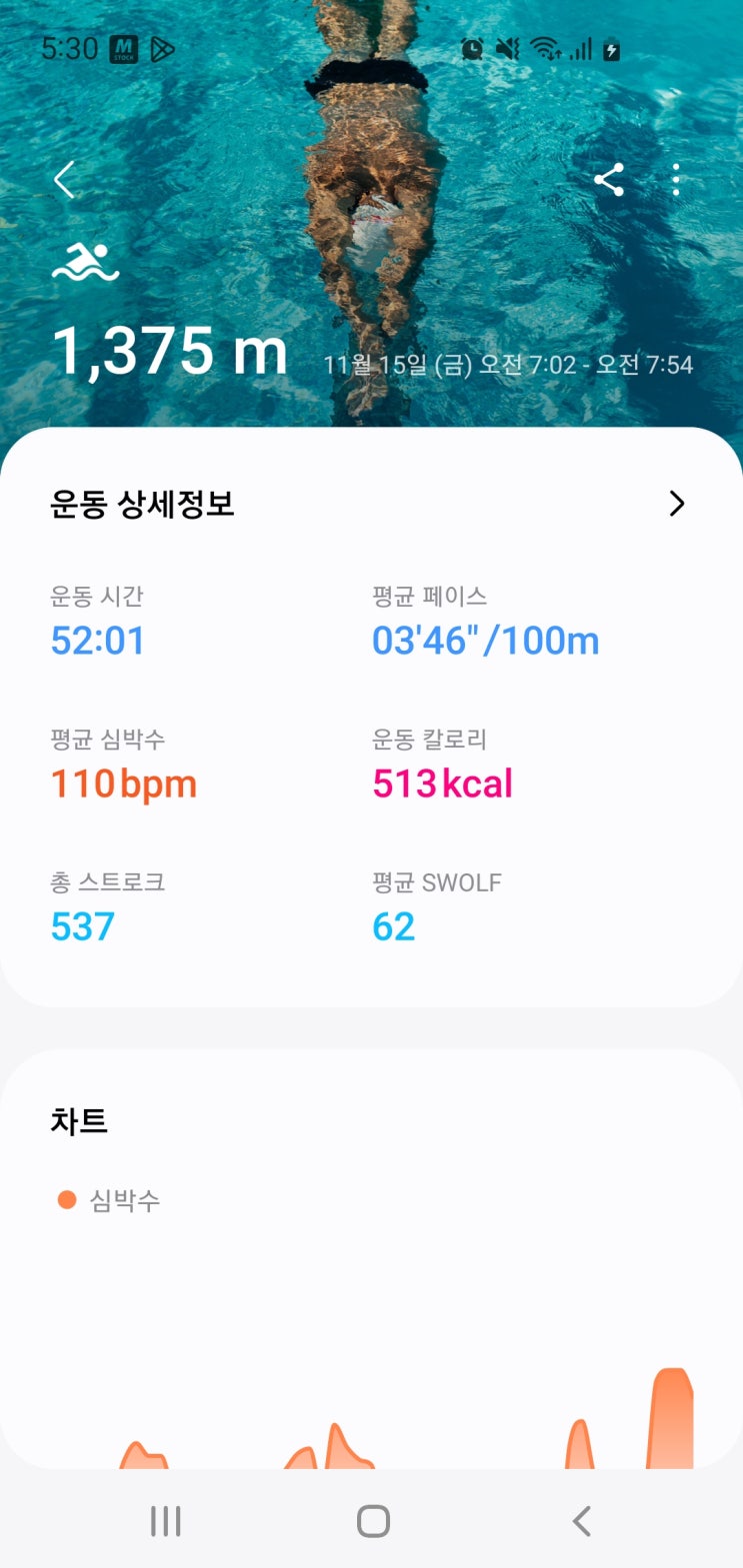743x1568 pixels.
Task: Open the three-dot overflow menu
Action: point(677,180)
